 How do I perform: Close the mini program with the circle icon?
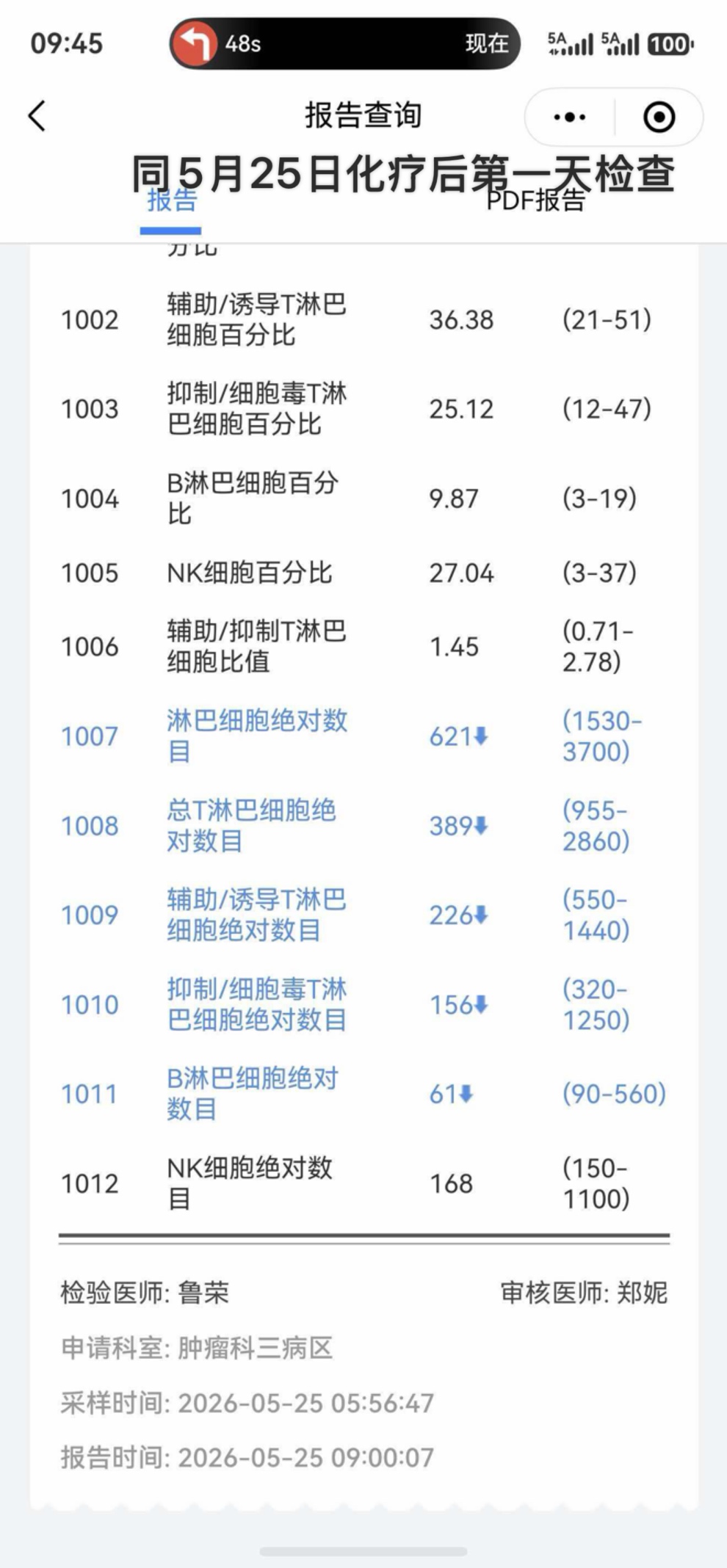coord(659,117)
